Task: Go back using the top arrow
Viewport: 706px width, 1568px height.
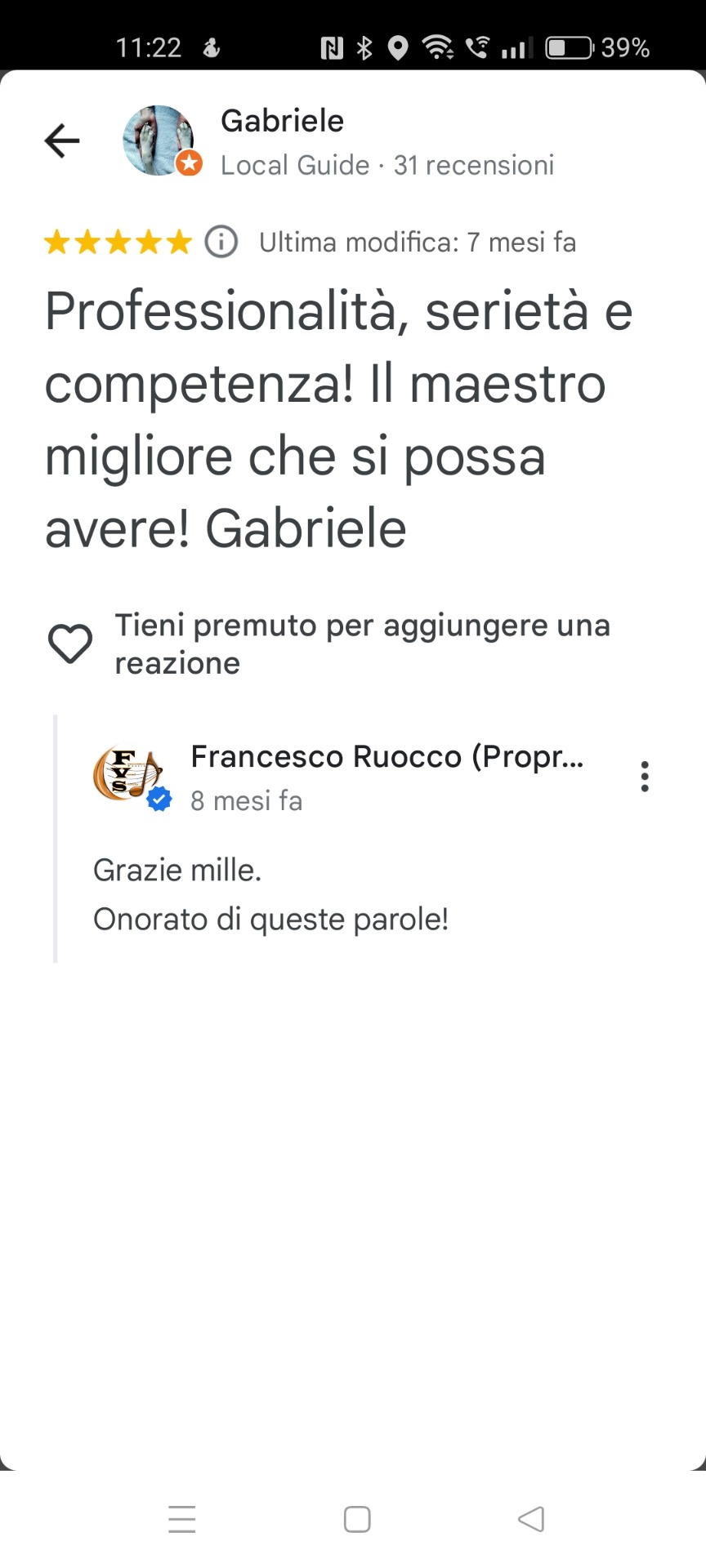Action: click(x=62, y=140)
